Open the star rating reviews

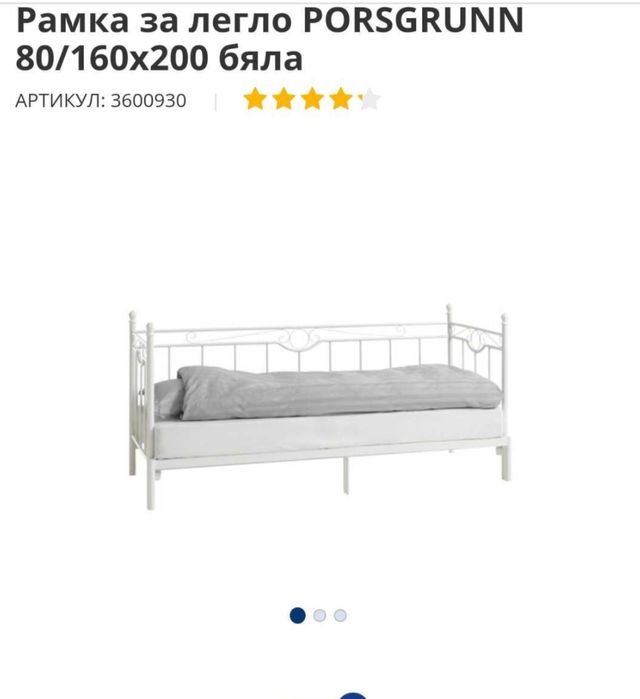(x=312, y=100)
